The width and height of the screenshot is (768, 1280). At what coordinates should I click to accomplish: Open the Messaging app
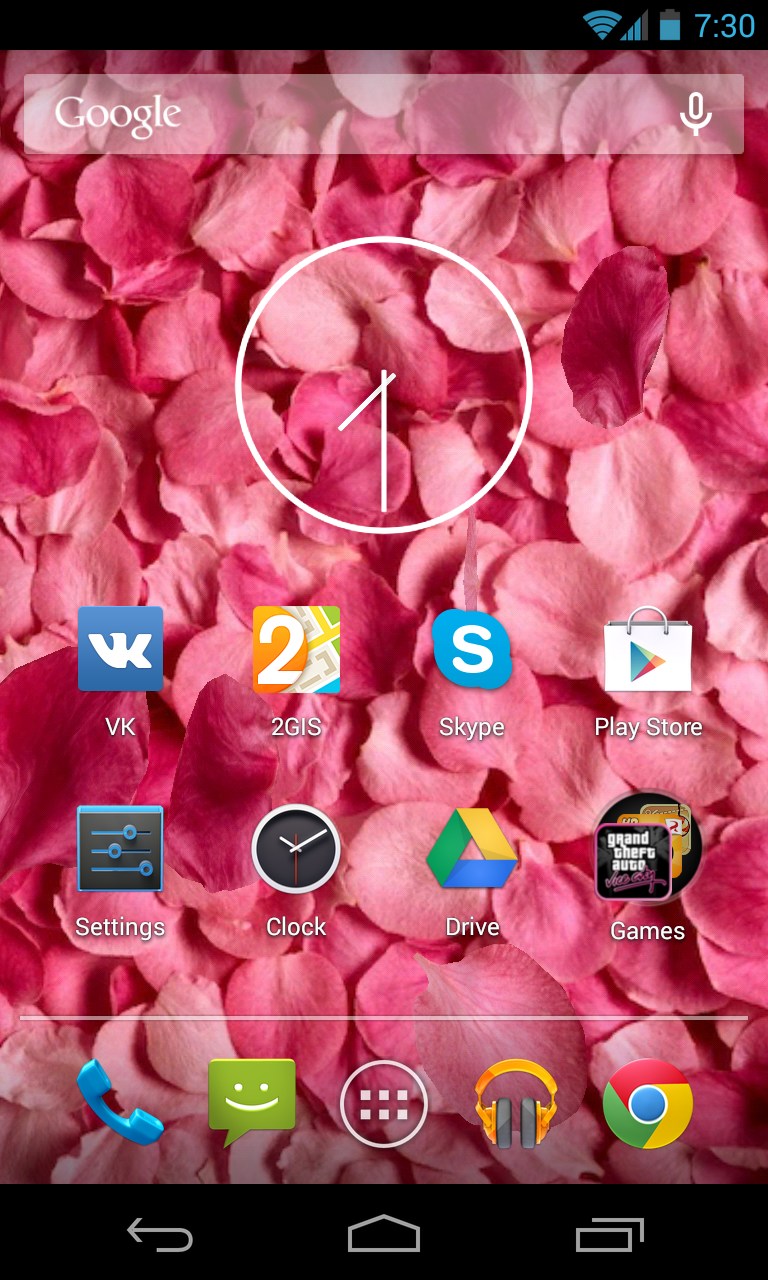click(251, 1104)
